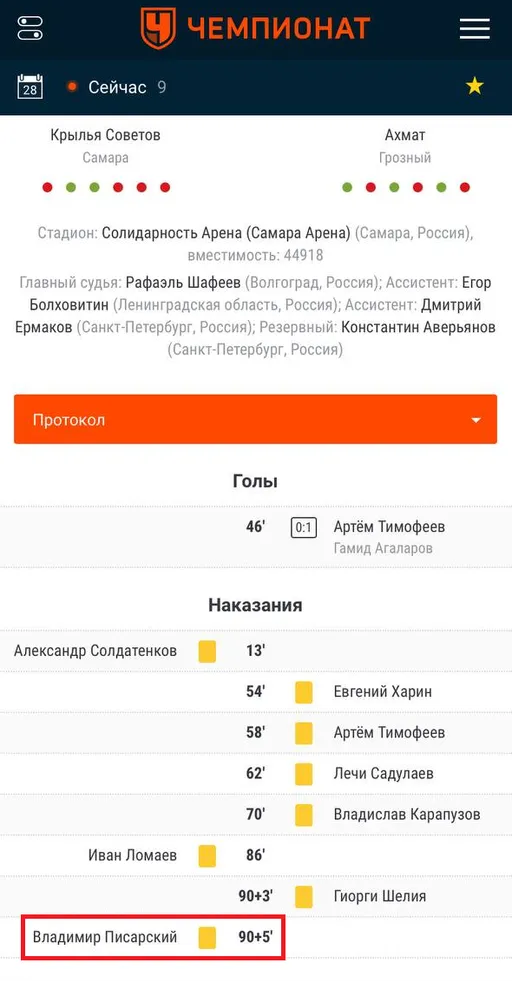
Task: Open Лечи Садулаев's player page
Action: tap(384, 773)
